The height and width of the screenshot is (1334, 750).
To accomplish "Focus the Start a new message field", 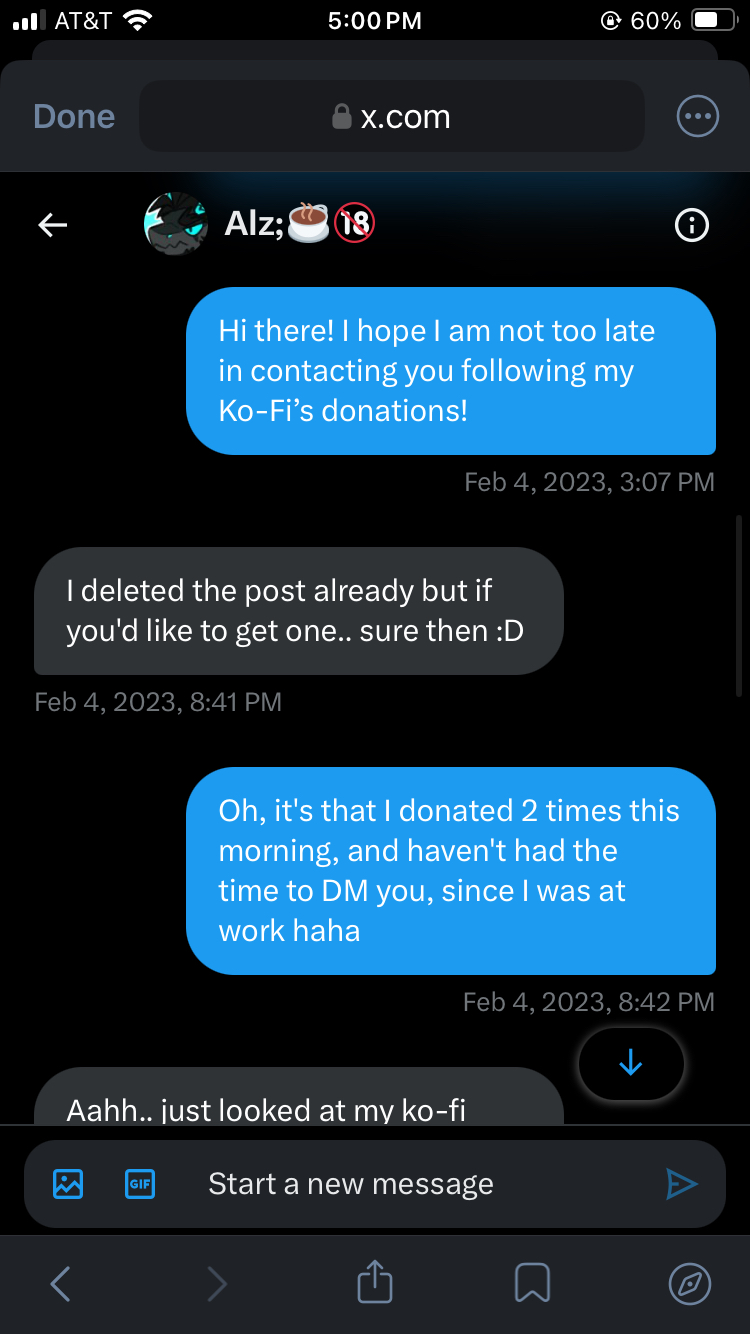I will [400, 1184].
